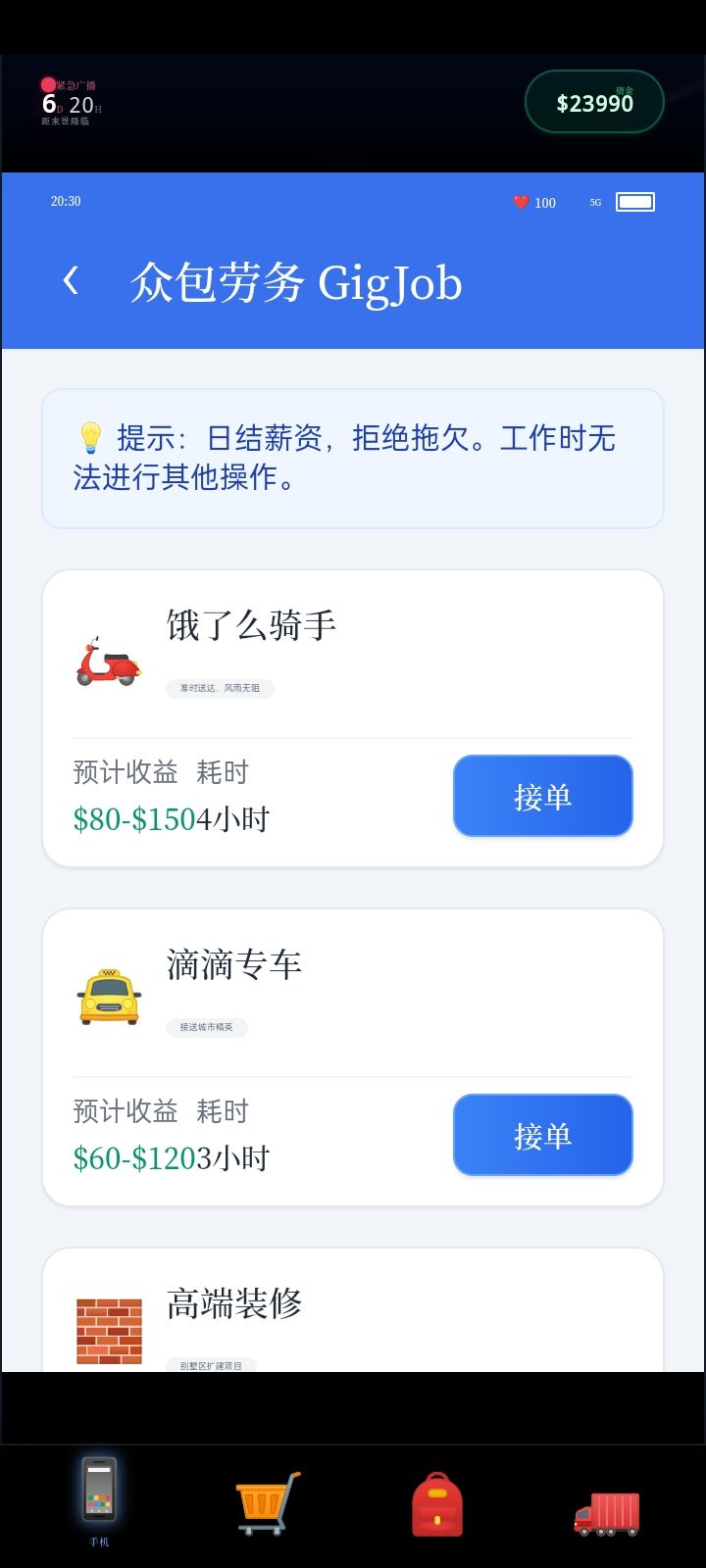The height and width of the screenshot is (1568, 706).
Task: Select the scooter icon on 饿了么骑手 card
Action: [x=108, y=666]
